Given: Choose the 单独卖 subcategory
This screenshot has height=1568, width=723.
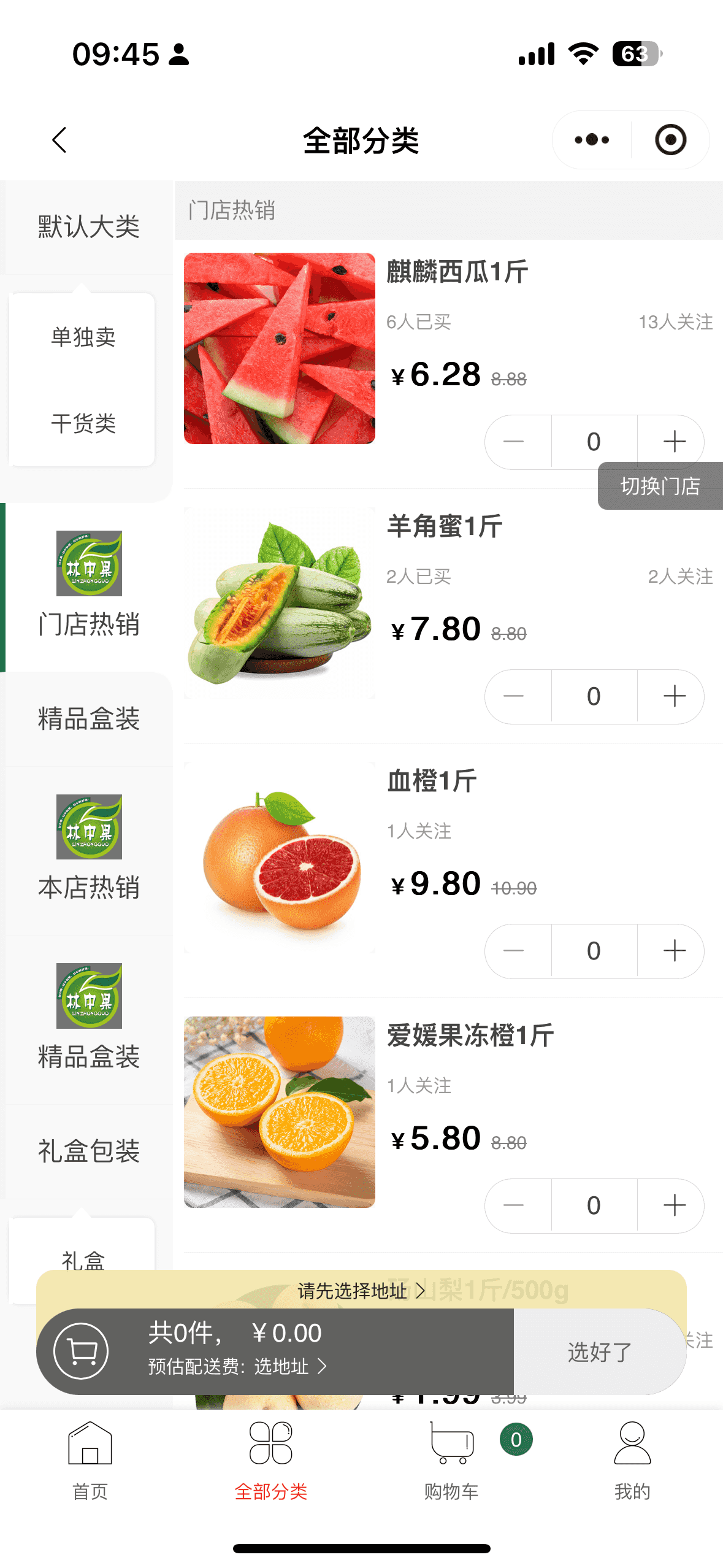Looking at the screenshot, I should click(x=83, y=337).
